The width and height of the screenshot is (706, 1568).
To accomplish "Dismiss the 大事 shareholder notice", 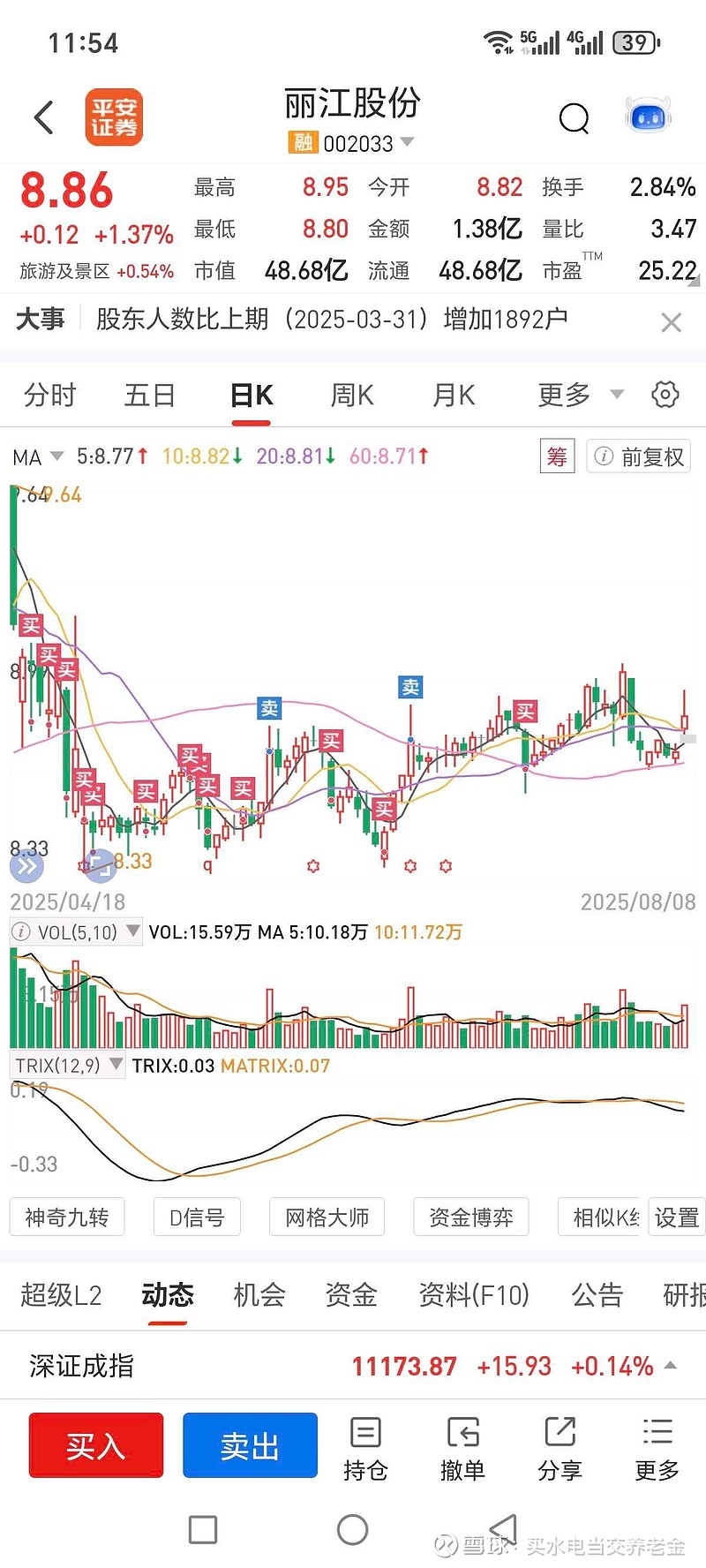I will 671,323.
